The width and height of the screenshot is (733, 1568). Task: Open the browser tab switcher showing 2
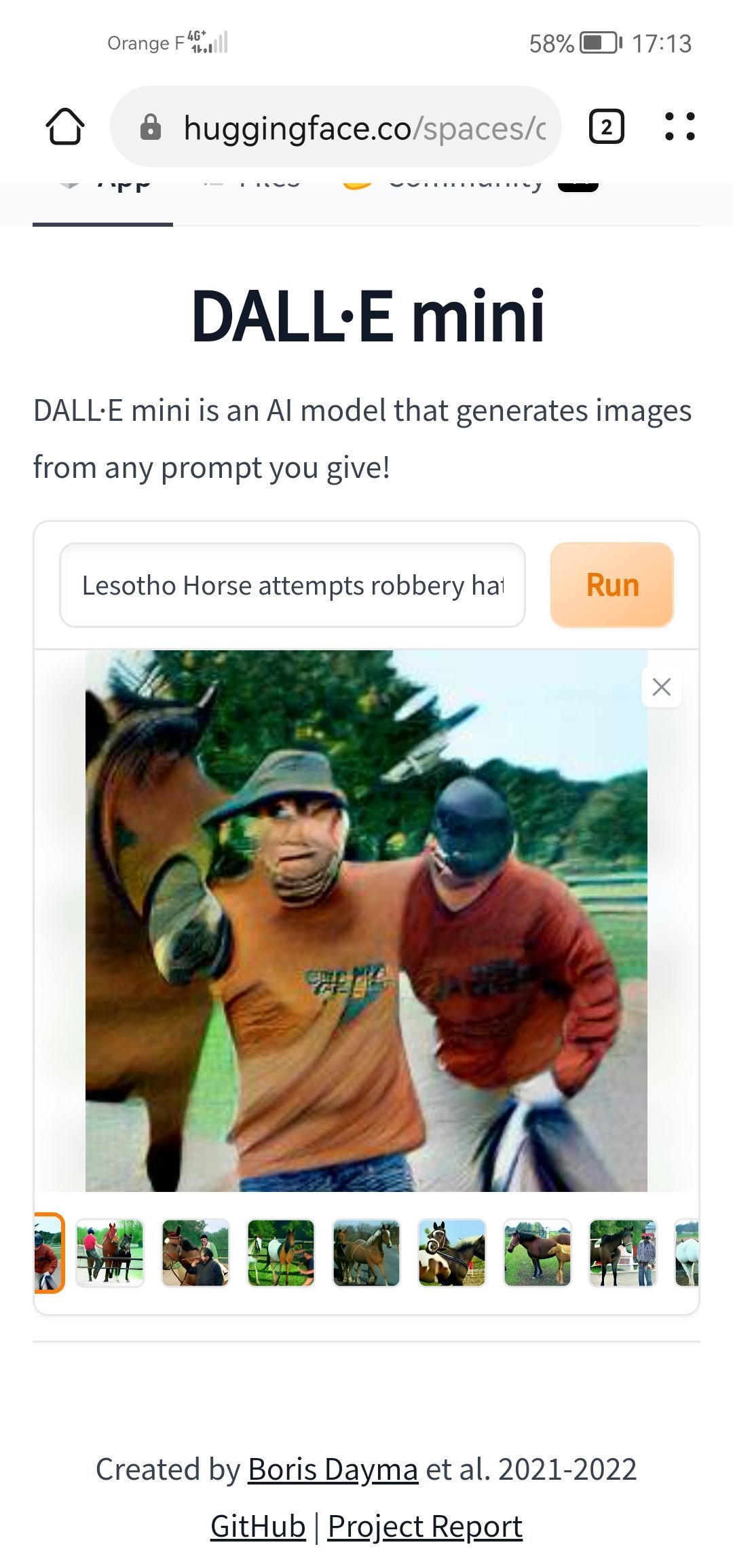606,127
